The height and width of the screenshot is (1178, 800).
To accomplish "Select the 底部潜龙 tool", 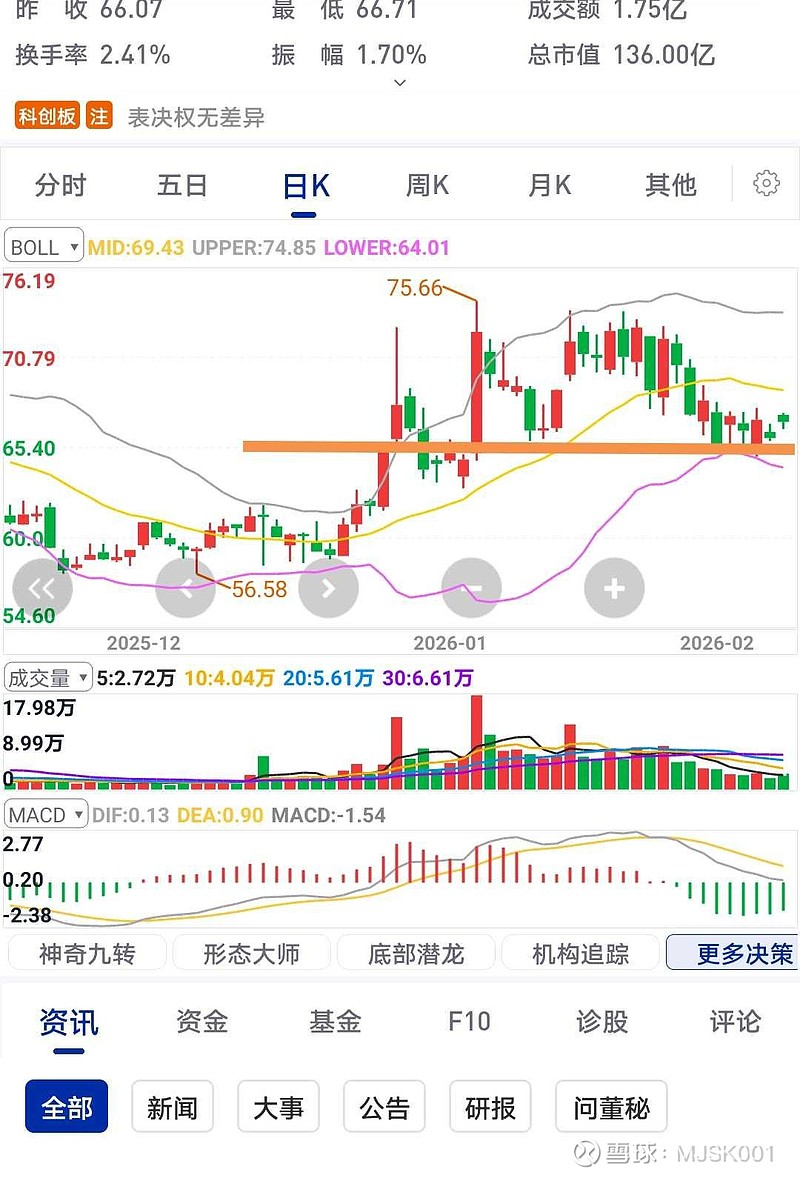I will click(415, 953).
